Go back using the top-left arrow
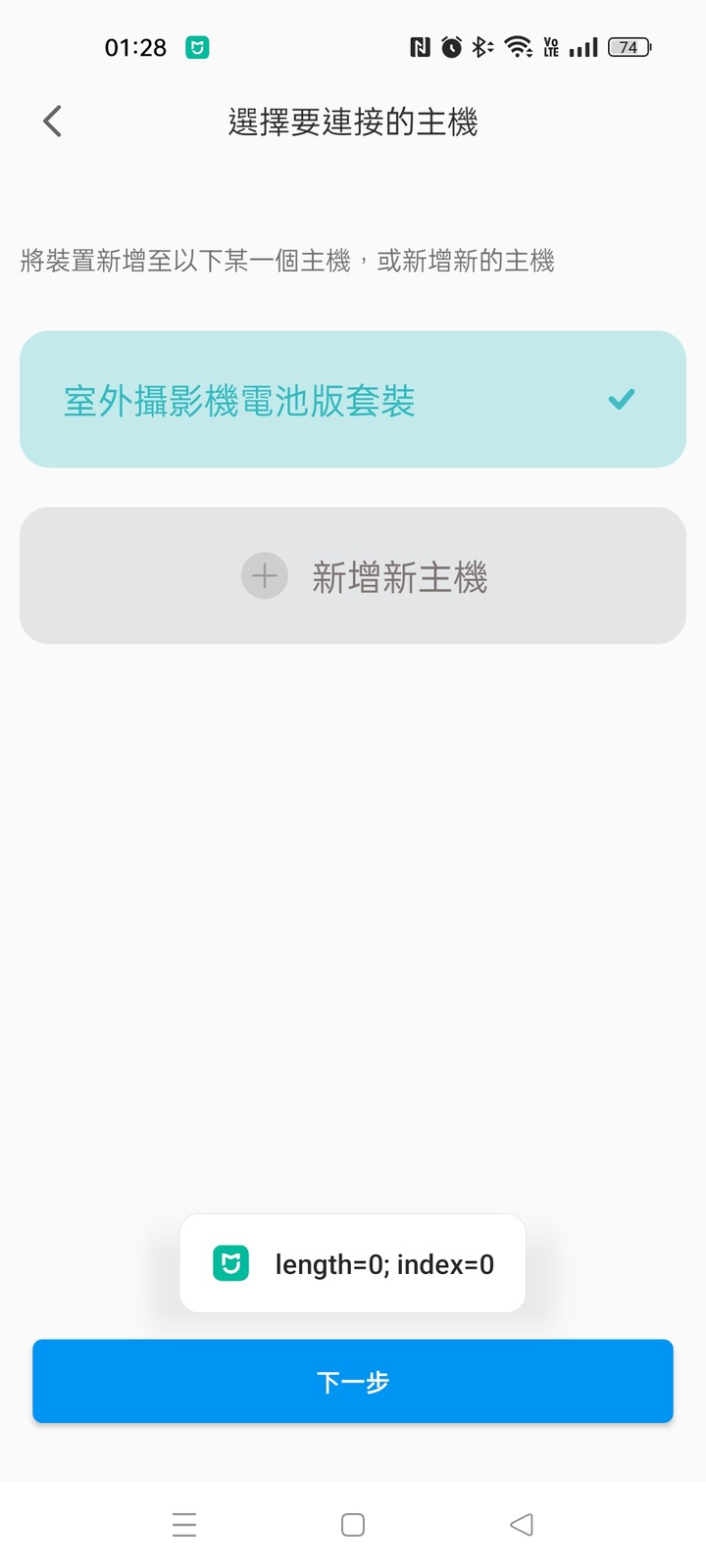Screen dimensions: 706x1568 pos(53,122)
